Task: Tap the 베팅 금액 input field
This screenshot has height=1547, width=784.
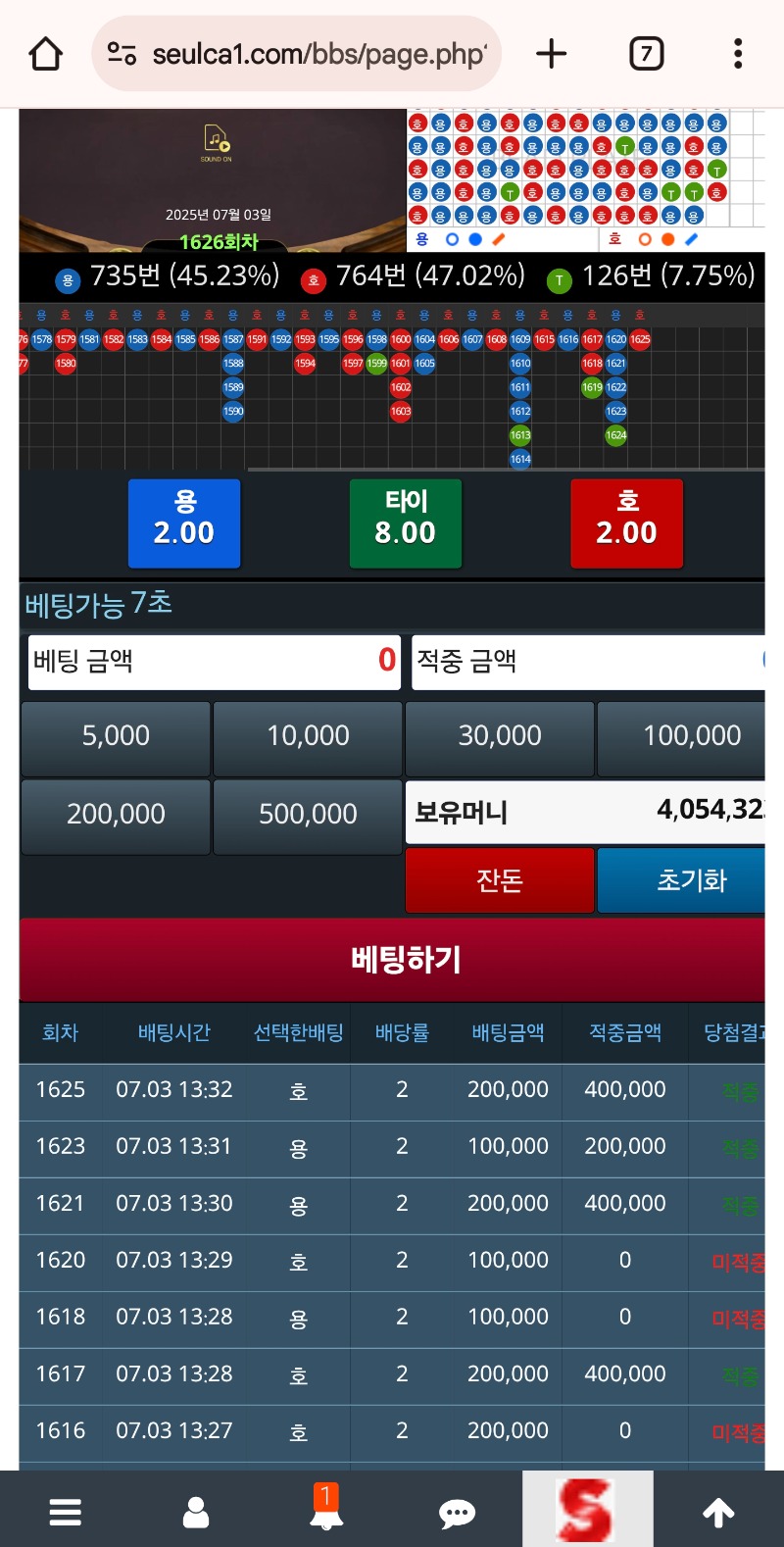Action: (214, 662)
